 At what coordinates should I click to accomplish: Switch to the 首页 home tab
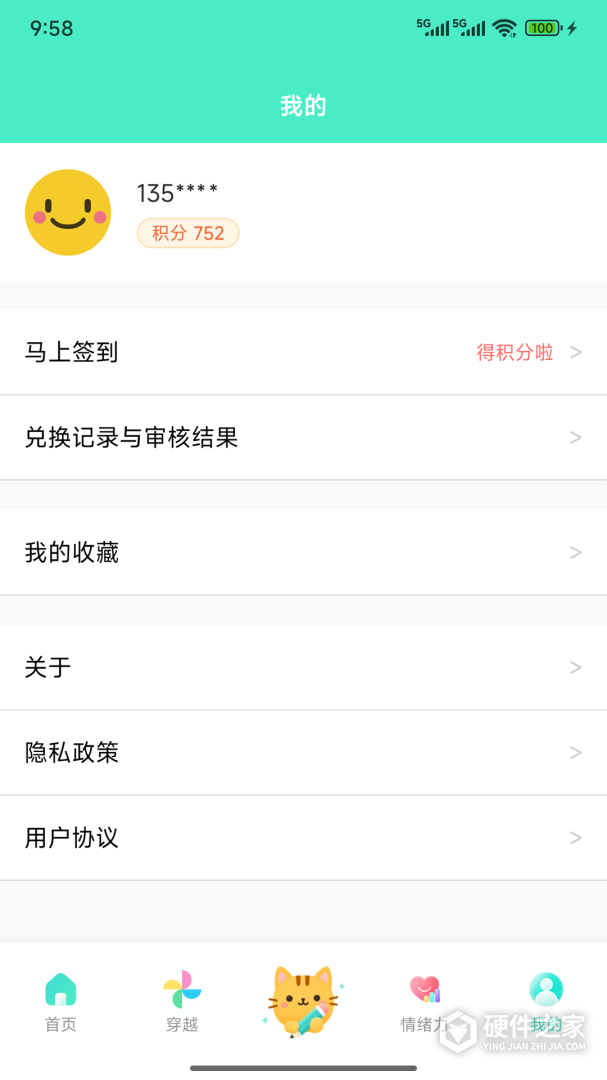(x=61, y=1002)
